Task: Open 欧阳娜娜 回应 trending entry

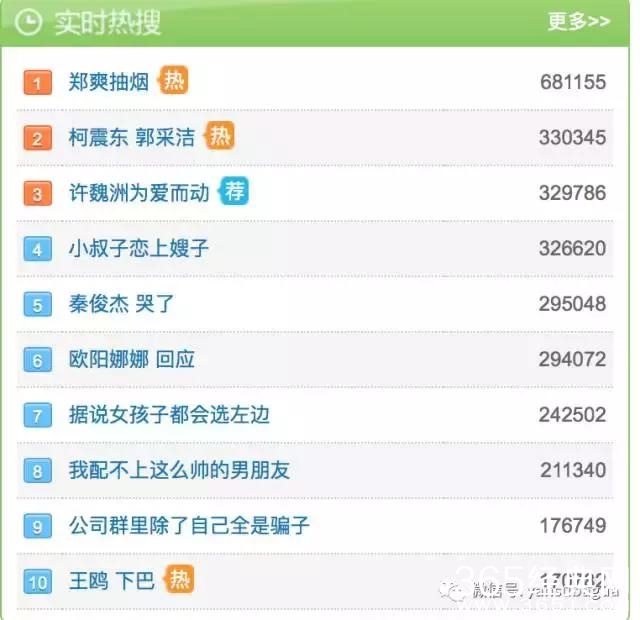Action: [x=132, y=359]
